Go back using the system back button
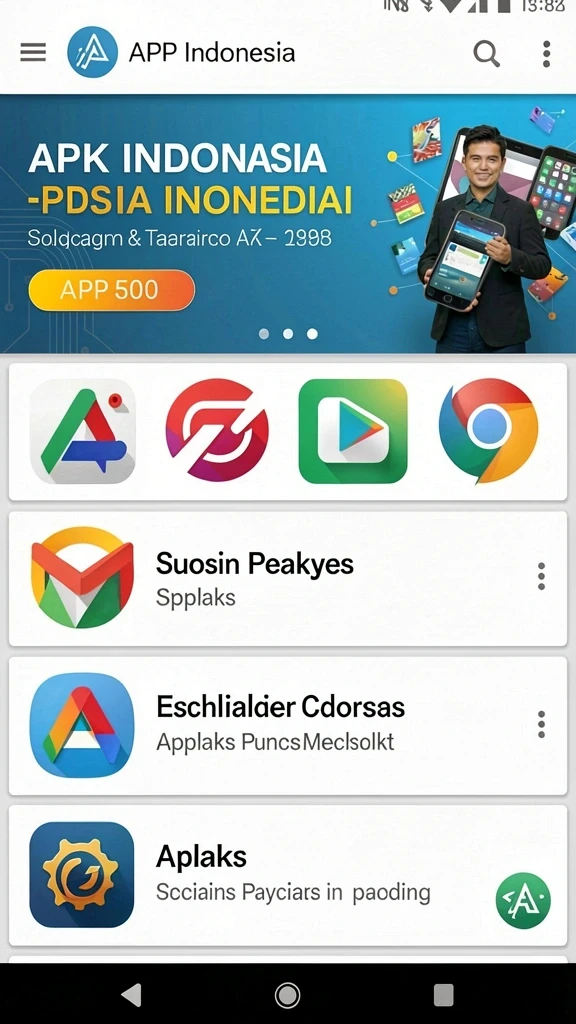Image resolution: width=576 pixels, height=1024 pixels. [131, 995]
